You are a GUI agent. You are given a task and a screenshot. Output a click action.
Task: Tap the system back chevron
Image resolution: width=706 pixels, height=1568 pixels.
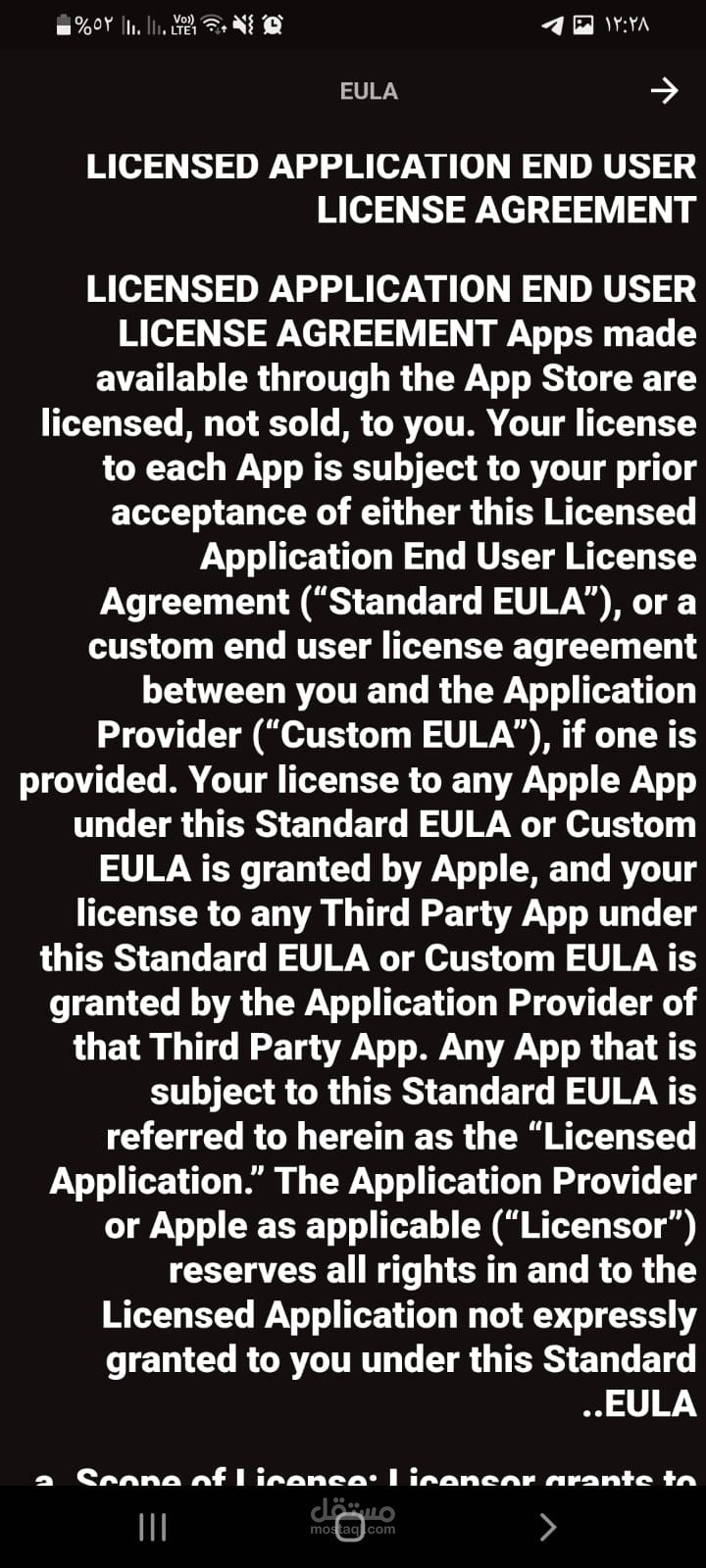click(x=548, y=1526)
